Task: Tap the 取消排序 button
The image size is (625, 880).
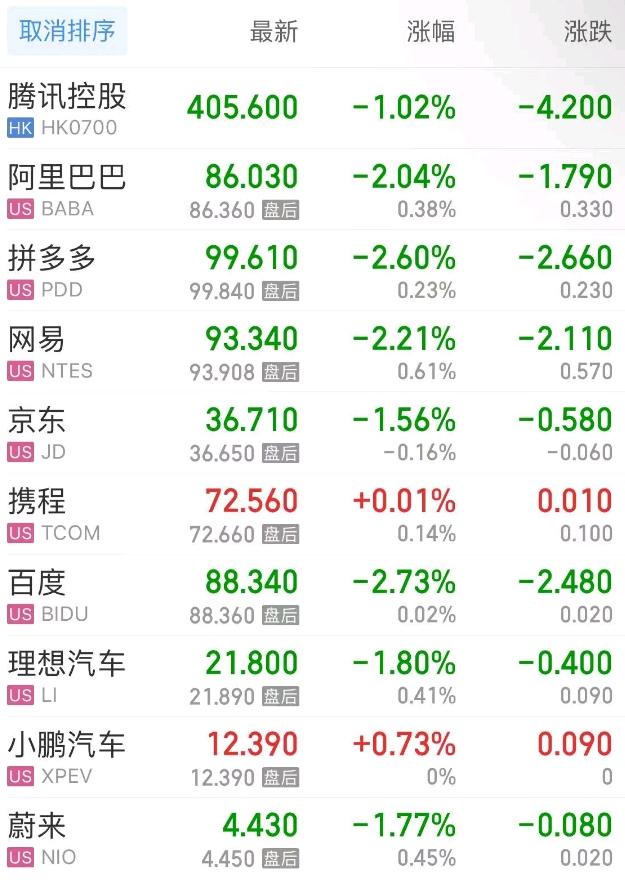Action: [x=67, y=32]
